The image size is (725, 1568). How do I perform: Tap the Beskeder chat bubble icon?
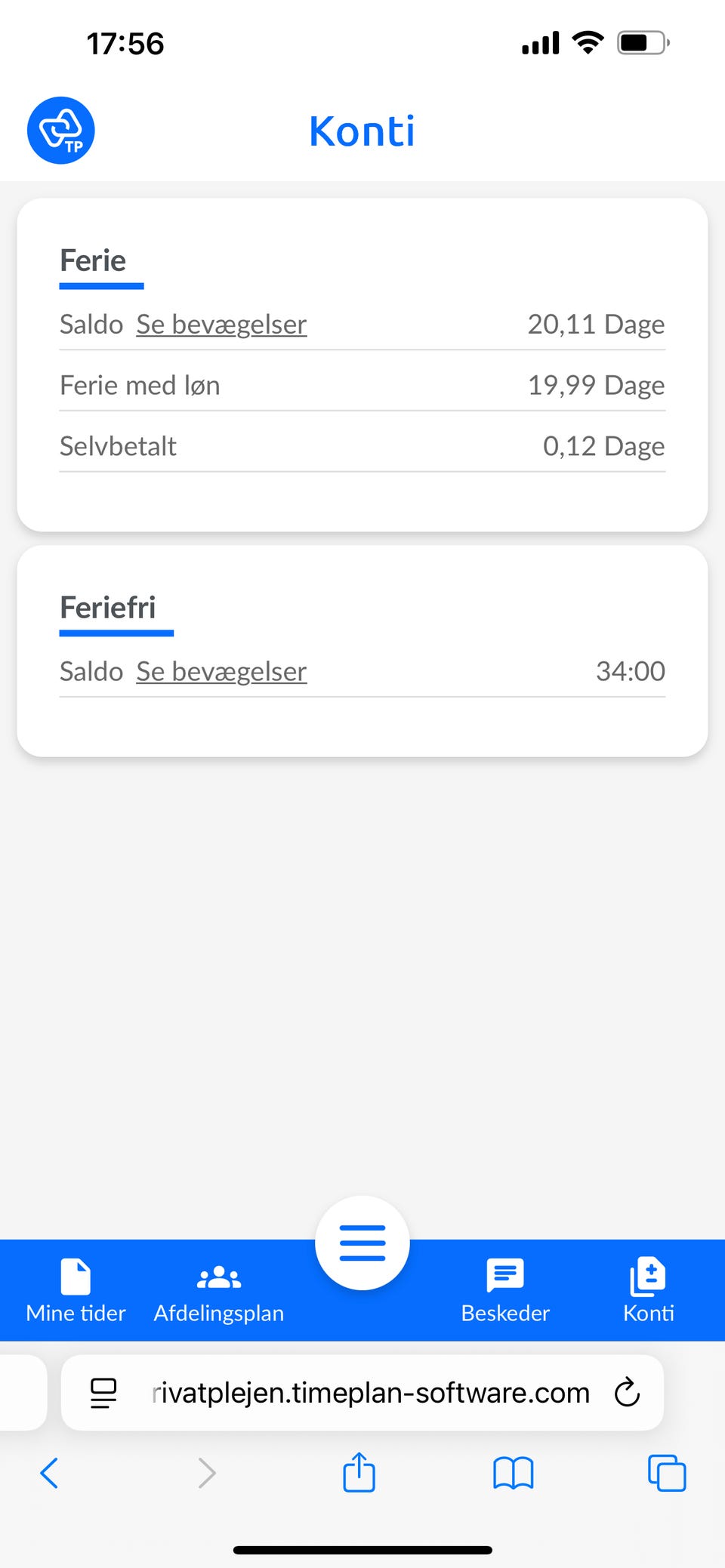[x=504, y=1276]
